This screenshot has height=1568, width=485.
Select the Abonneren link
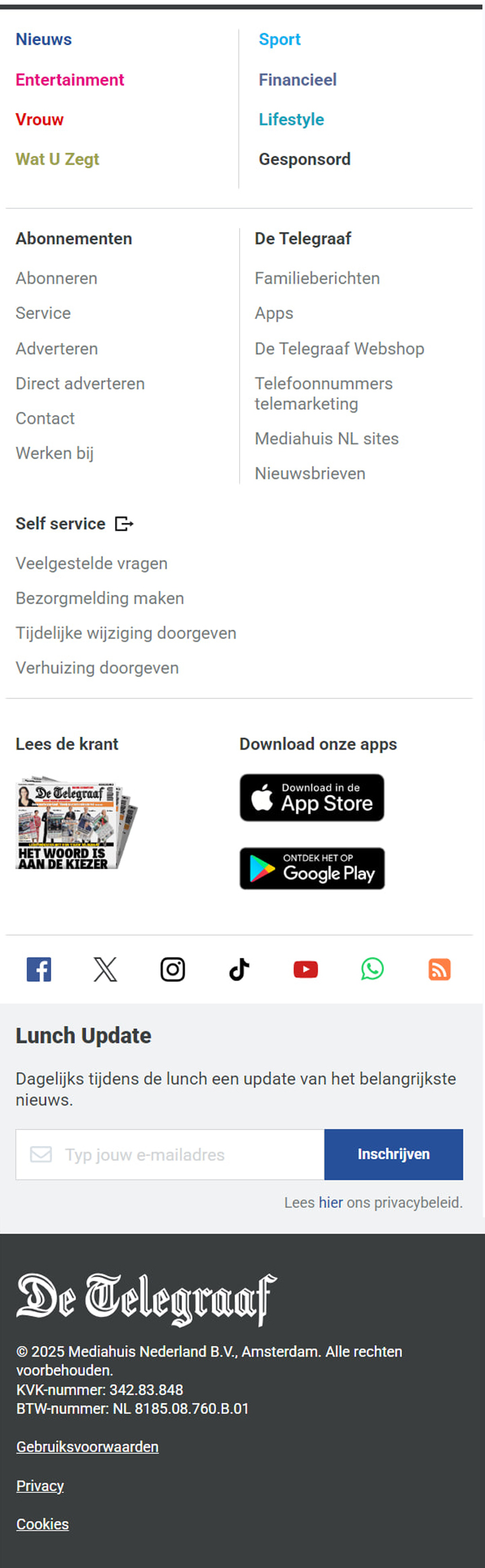(57, 279)
